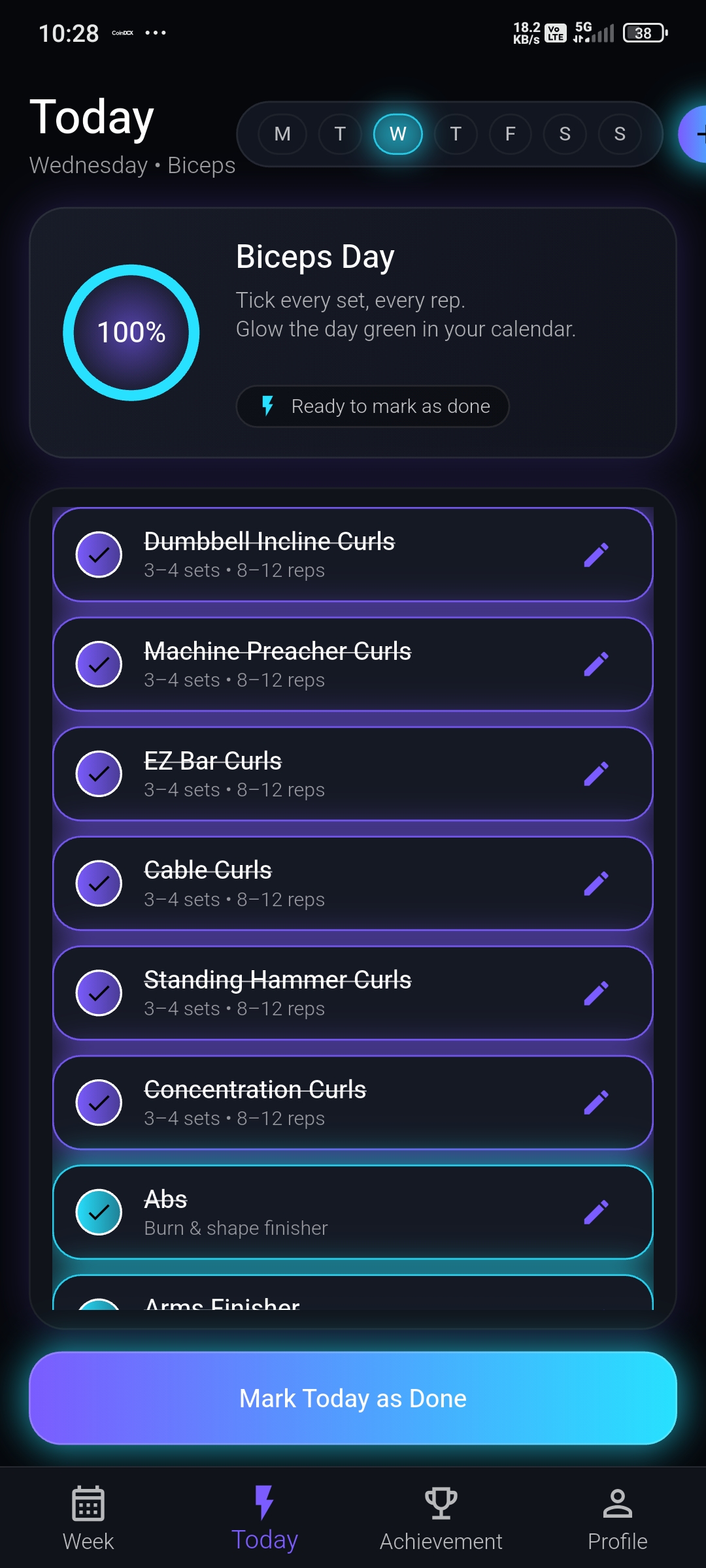The width and height of the screenshot is (706, 1568).
Task: Uncheck Dumbbell Incline Curls
Action: tap(99, 555)
